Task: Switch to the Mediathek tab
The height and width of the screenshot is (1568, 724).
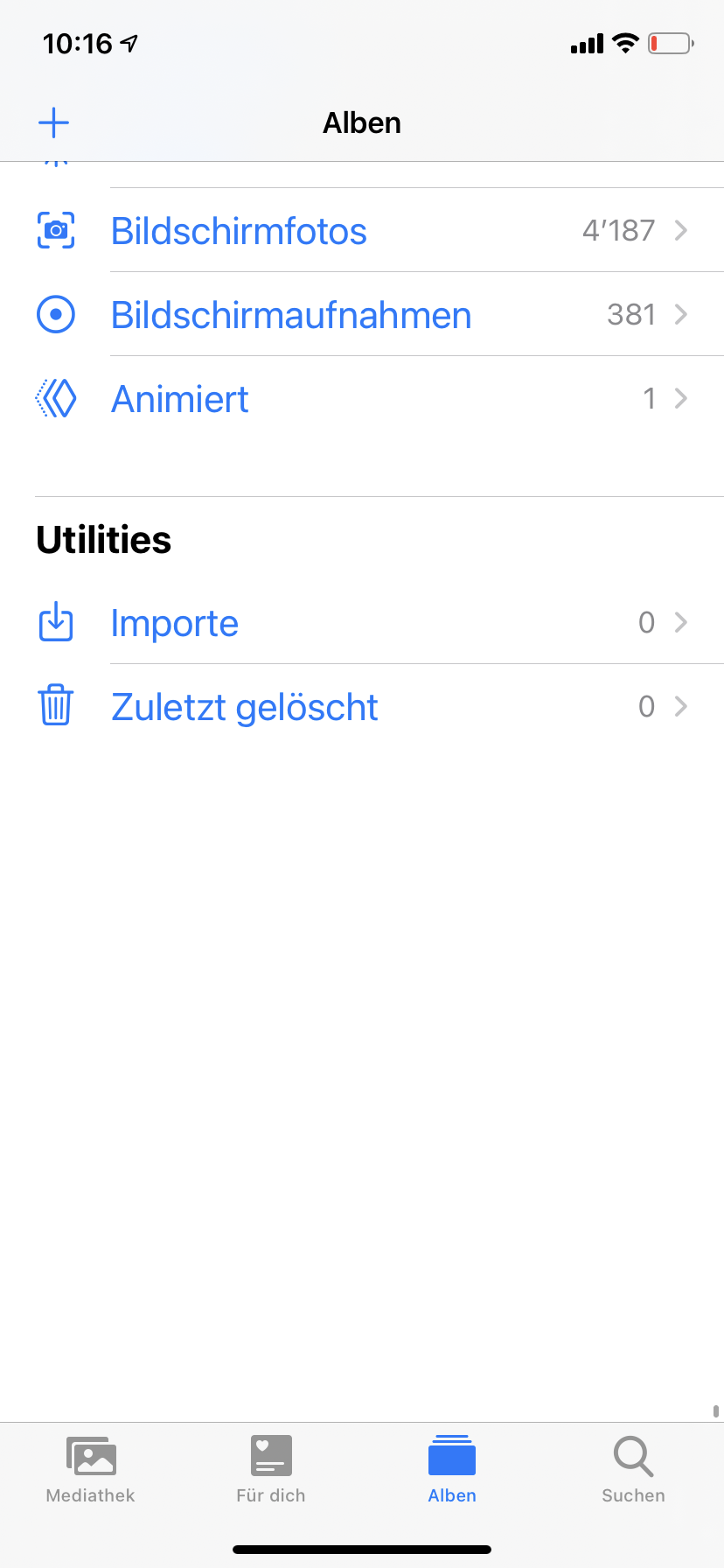Action: [x=91, y=1470]
